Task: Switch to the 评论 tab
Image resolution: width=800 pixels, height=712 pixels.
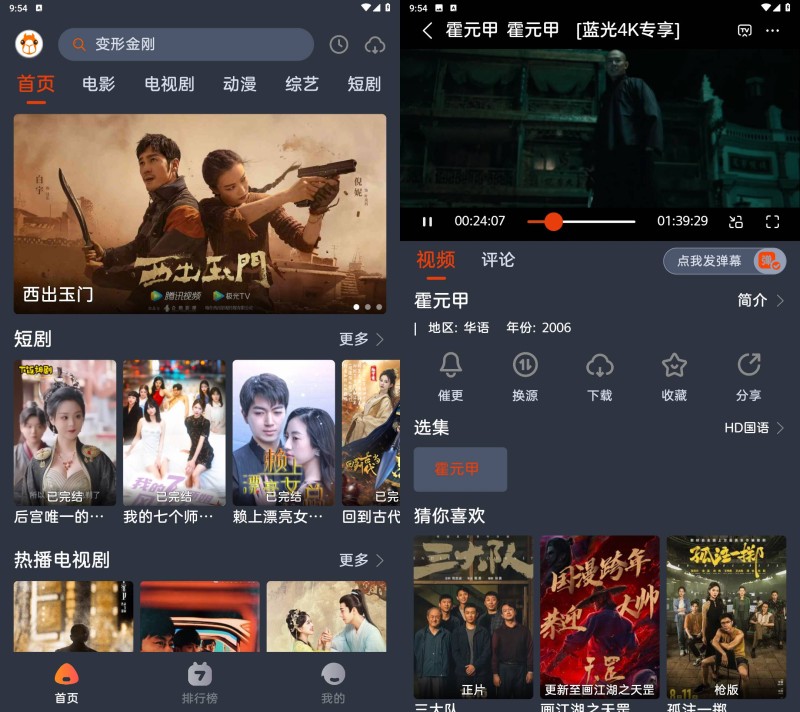Action: [498, 260]
